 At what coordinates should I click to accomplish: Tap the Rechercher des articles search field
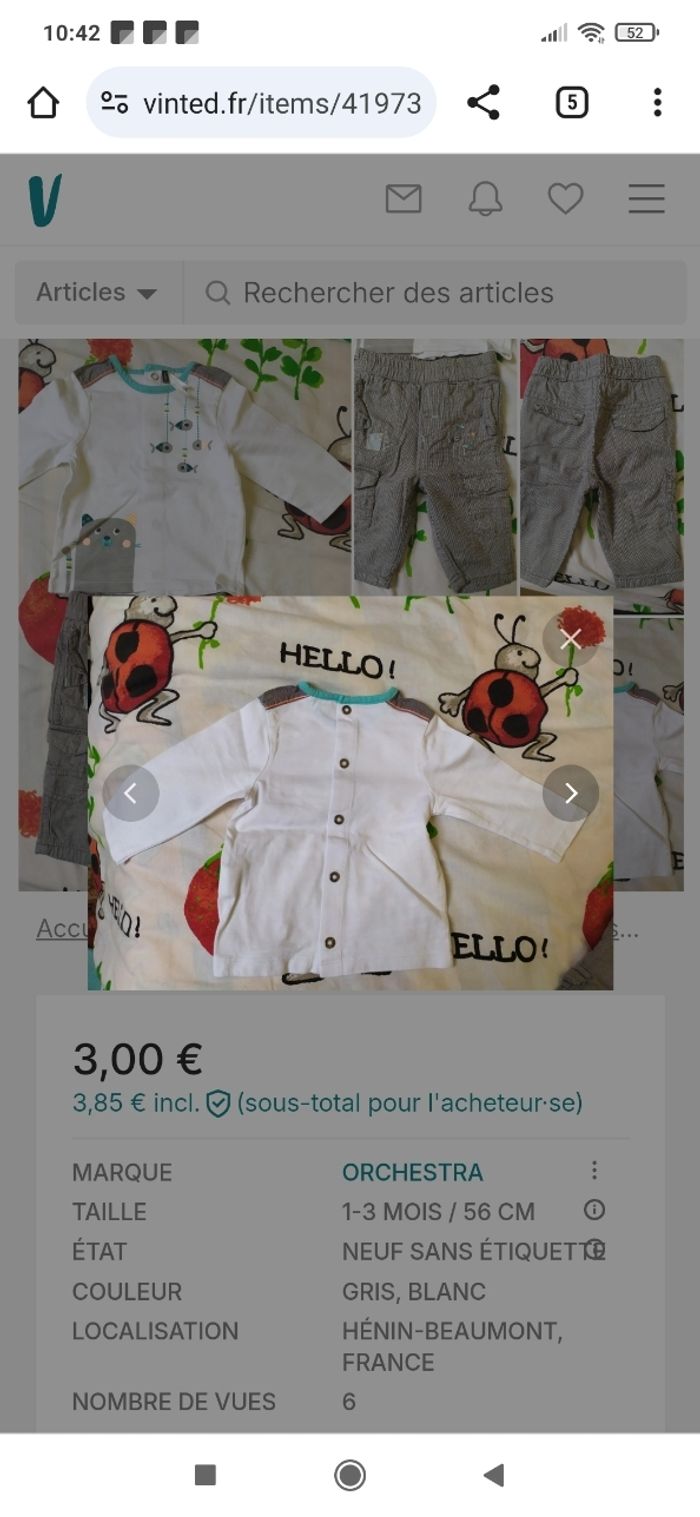click(436, 292)
